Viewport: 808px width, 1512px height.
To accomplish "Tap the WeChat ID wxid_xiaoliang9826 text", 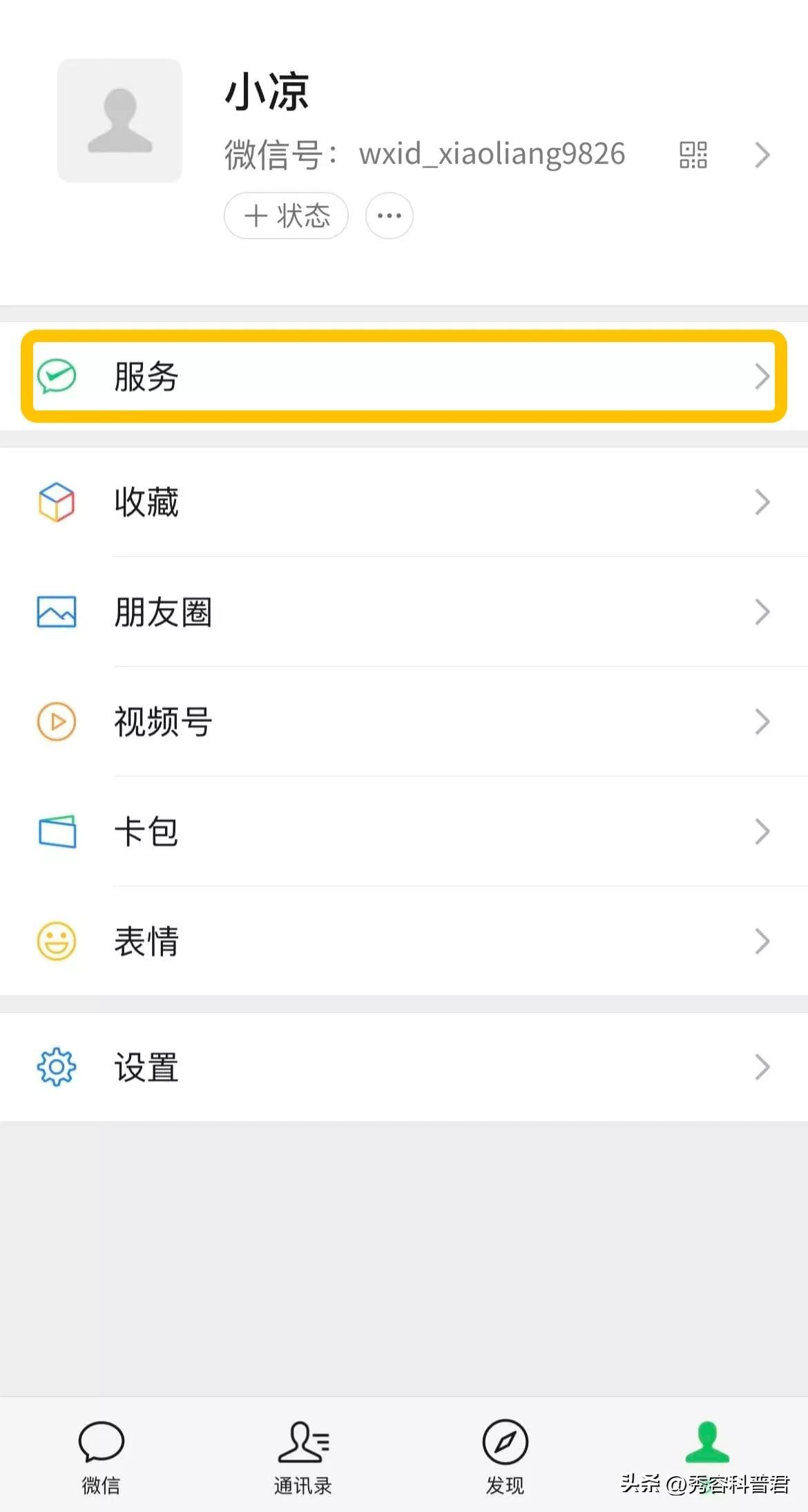I will tap(492, 153).
